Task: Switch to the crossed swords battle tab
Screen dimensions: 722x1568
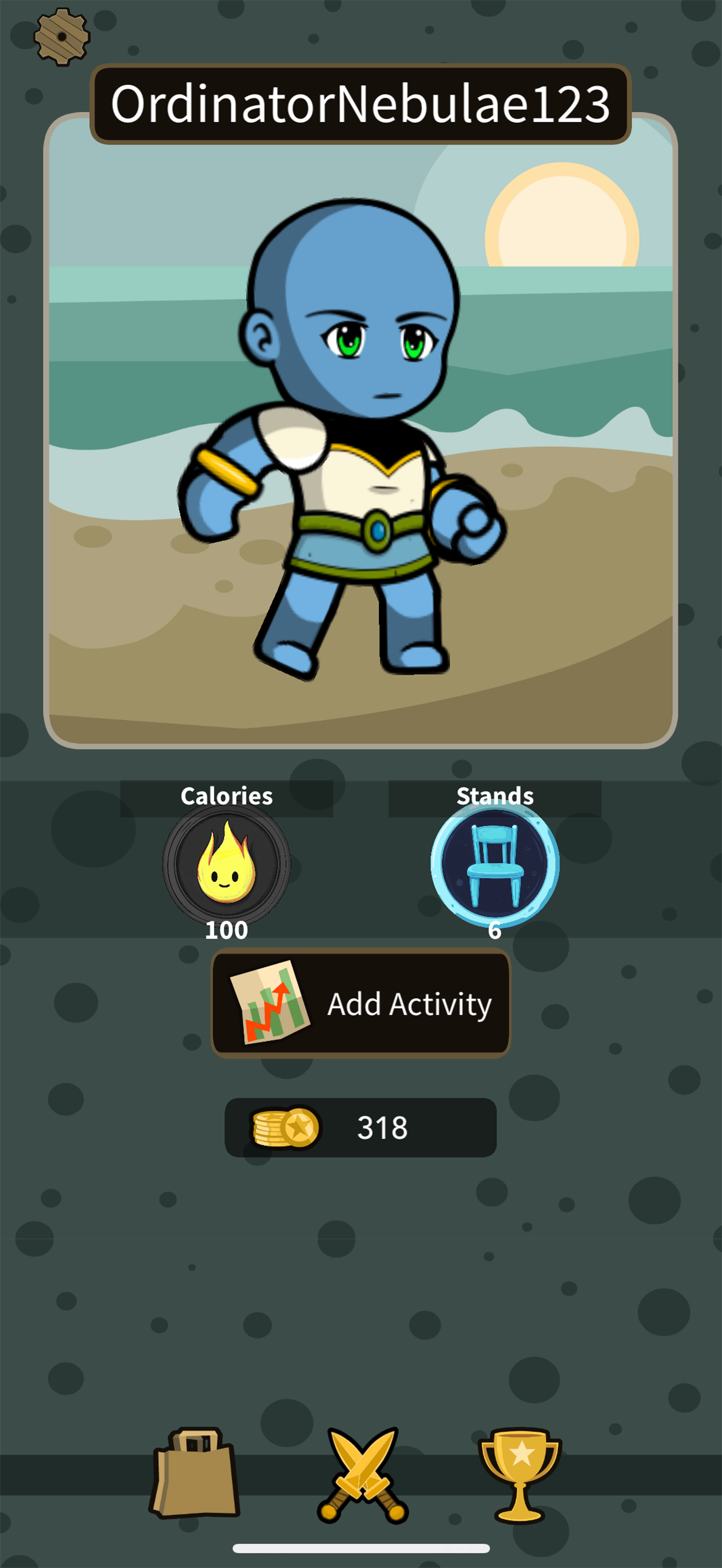Action: pyautogui.click(x=363, y=1475)
